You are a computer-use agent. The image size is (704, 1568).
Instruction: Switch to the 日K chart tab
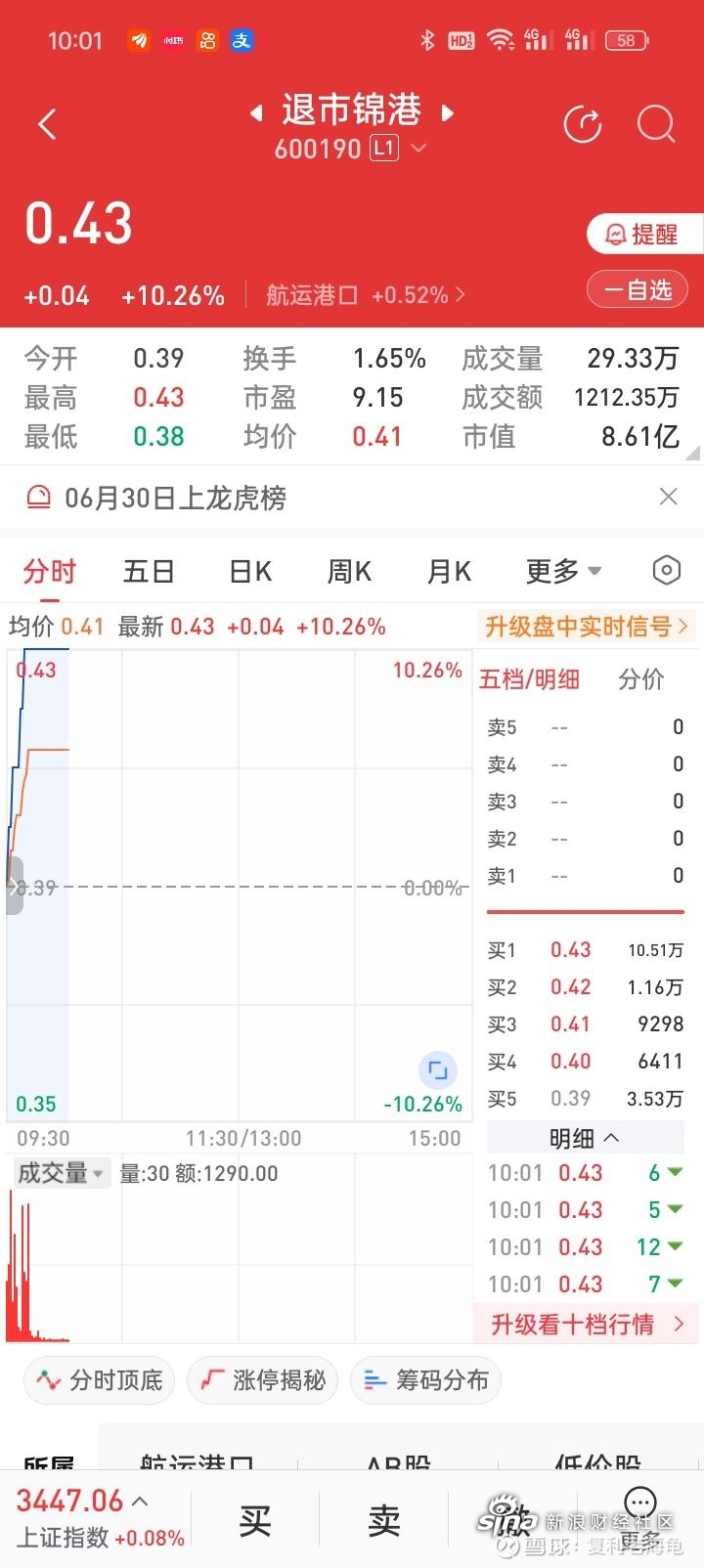[250, 571]
